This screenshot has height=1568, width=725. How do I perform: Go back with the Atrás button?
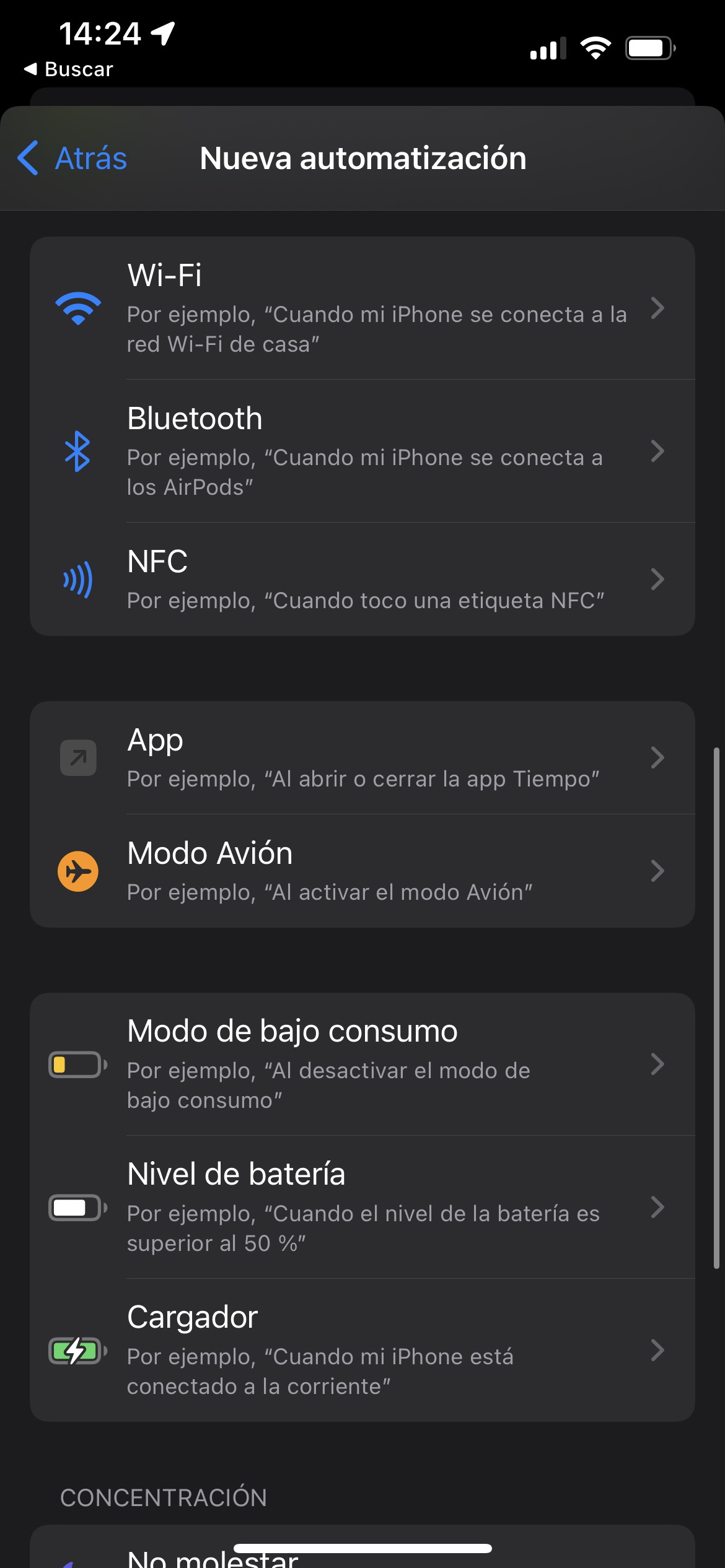click(72, 158)
